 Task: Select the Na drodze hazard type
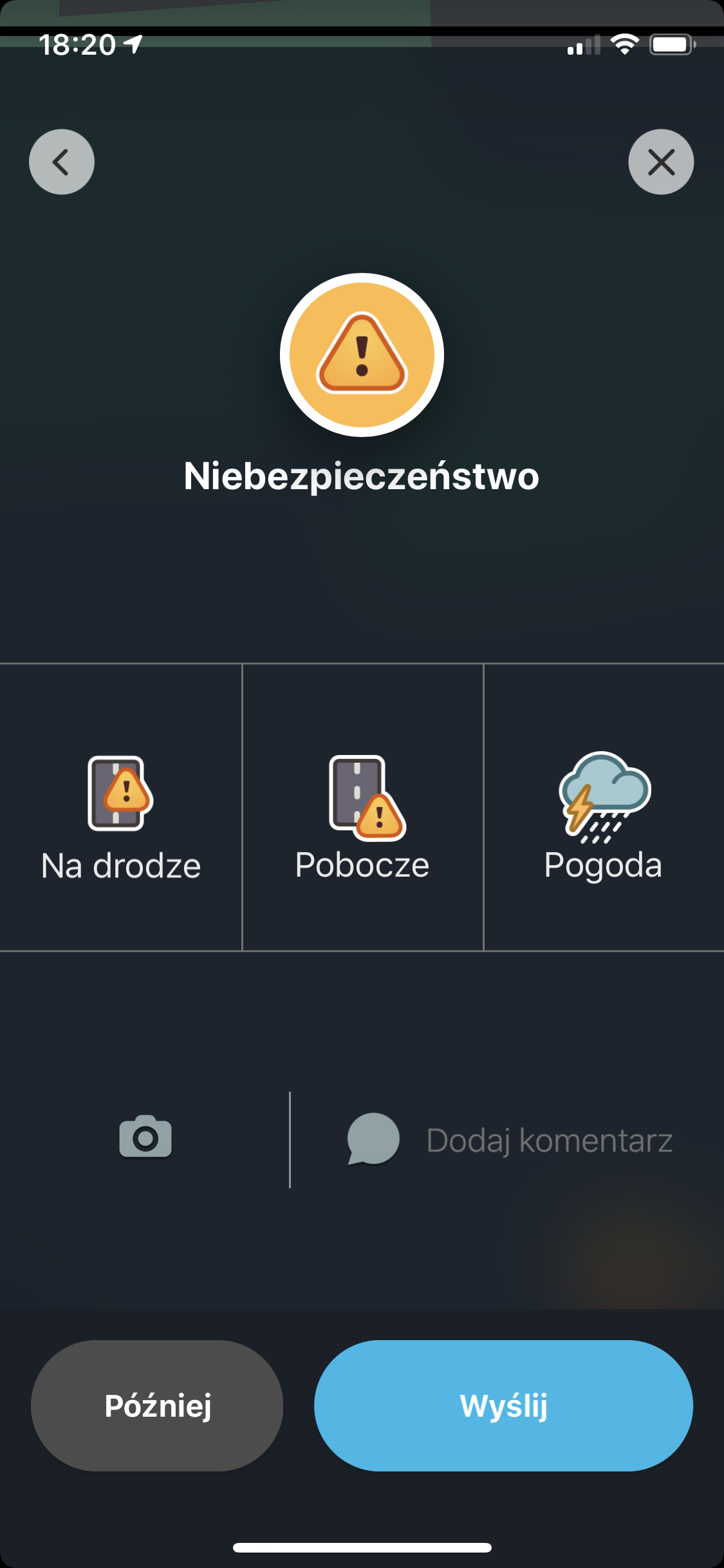coord(121,807)
